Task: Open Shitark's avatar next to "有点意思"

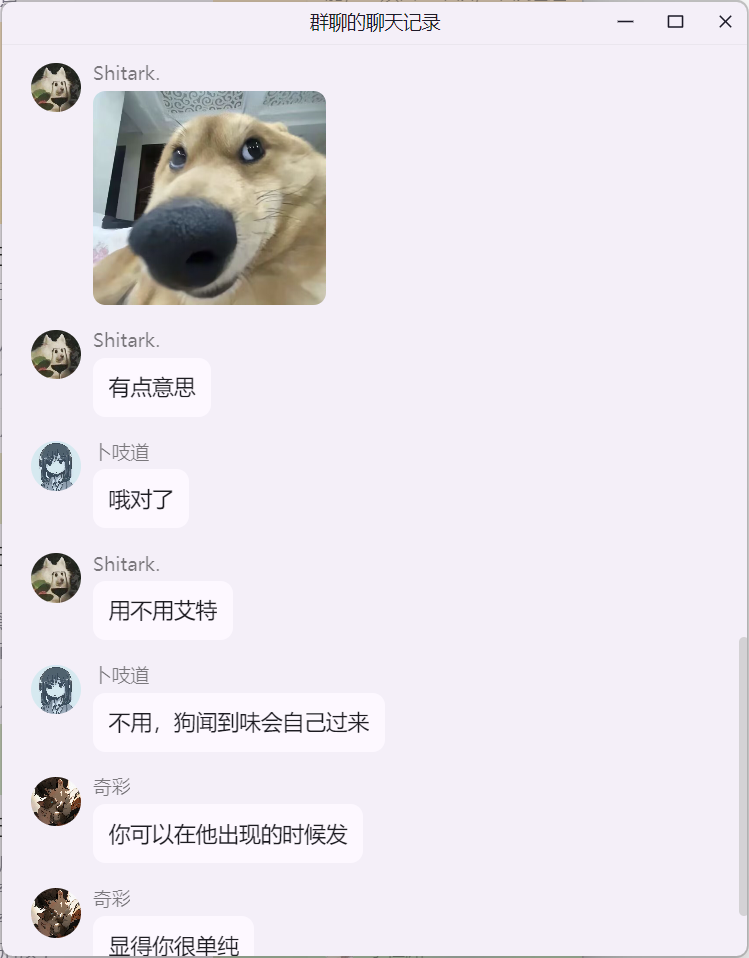Action: (56, 355)
